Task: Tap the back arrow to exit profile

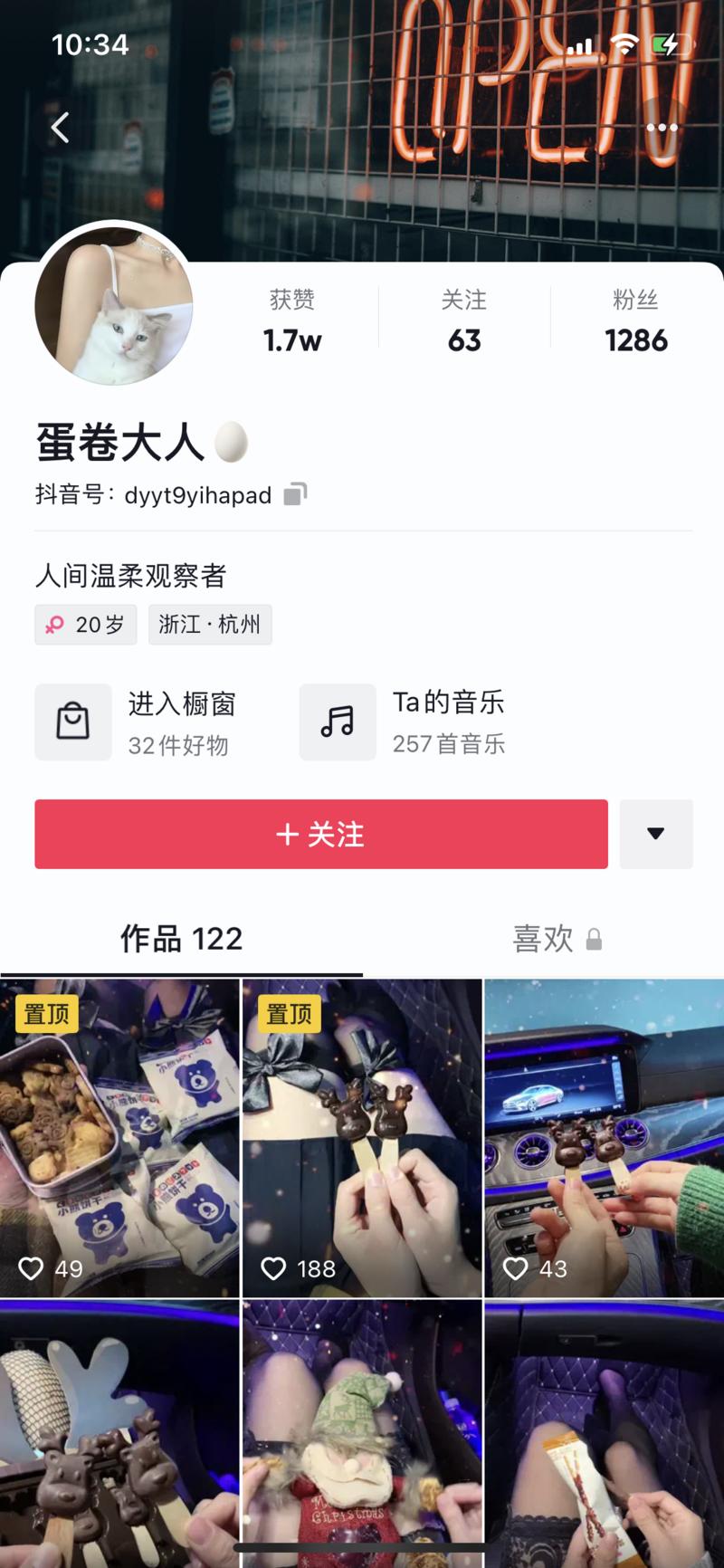Action: (x=60, y=127)
